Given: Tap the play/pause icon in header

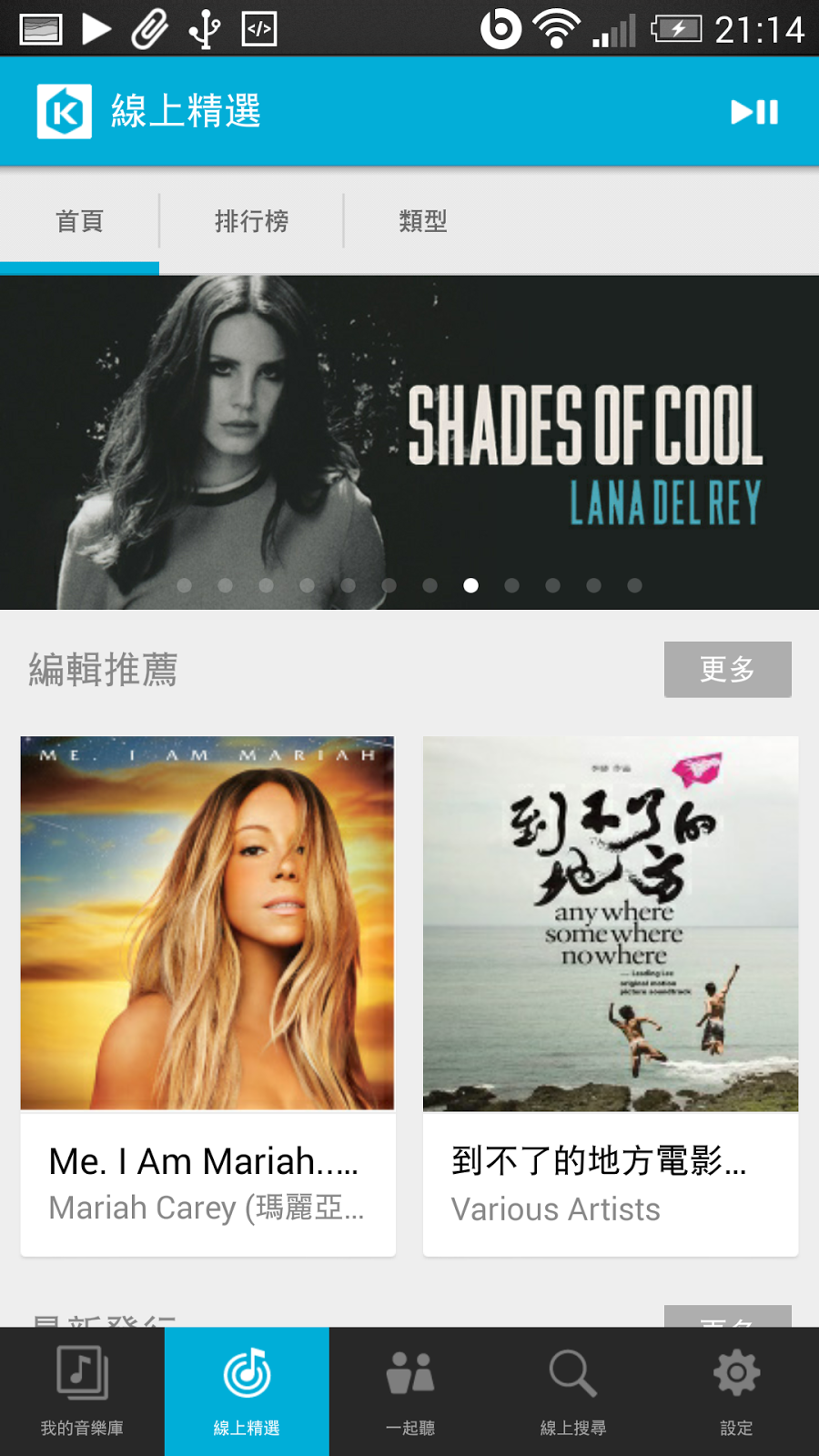Looking at the screenshot, I should point(754,112).
